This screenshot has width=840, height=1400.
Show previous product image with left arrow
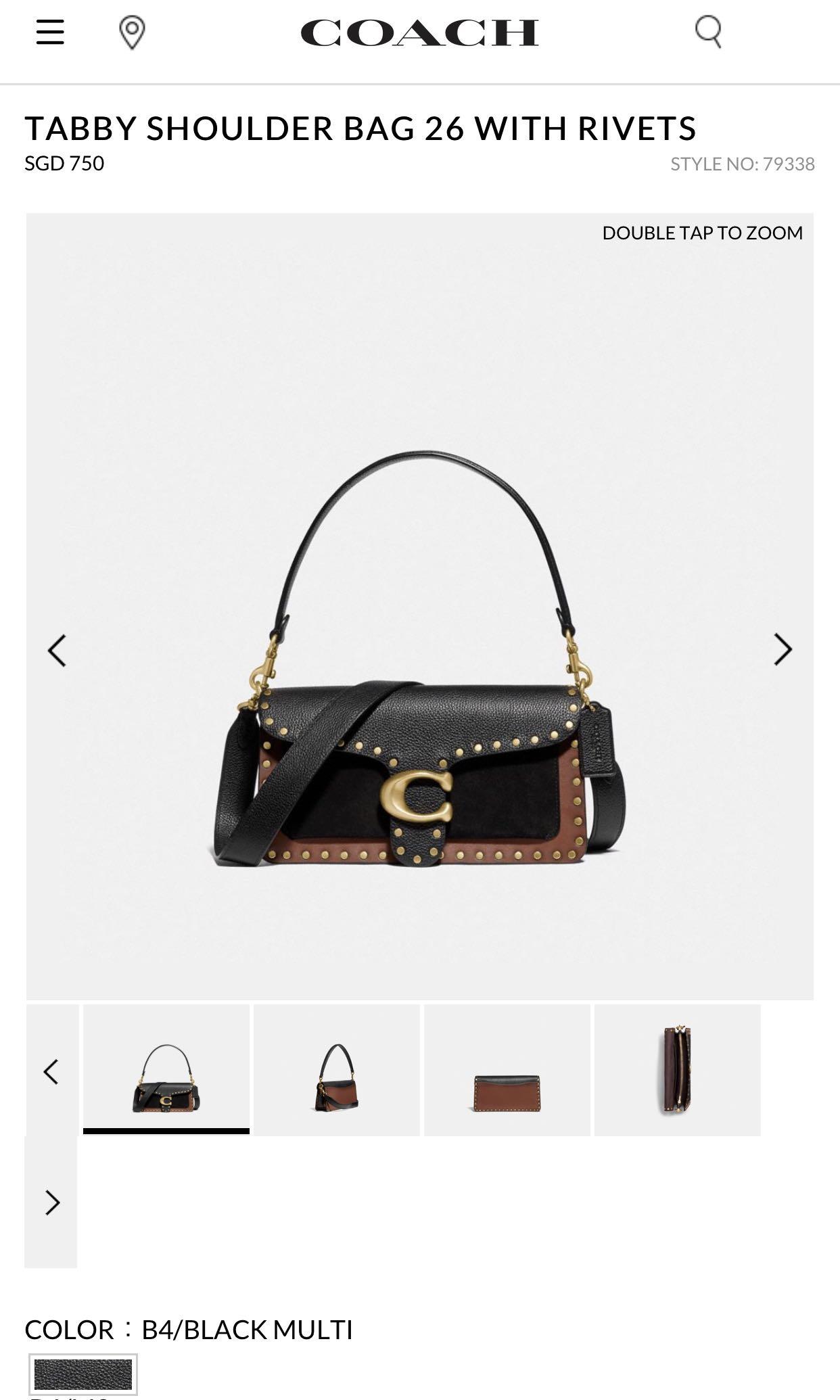(x=57, y=651)
